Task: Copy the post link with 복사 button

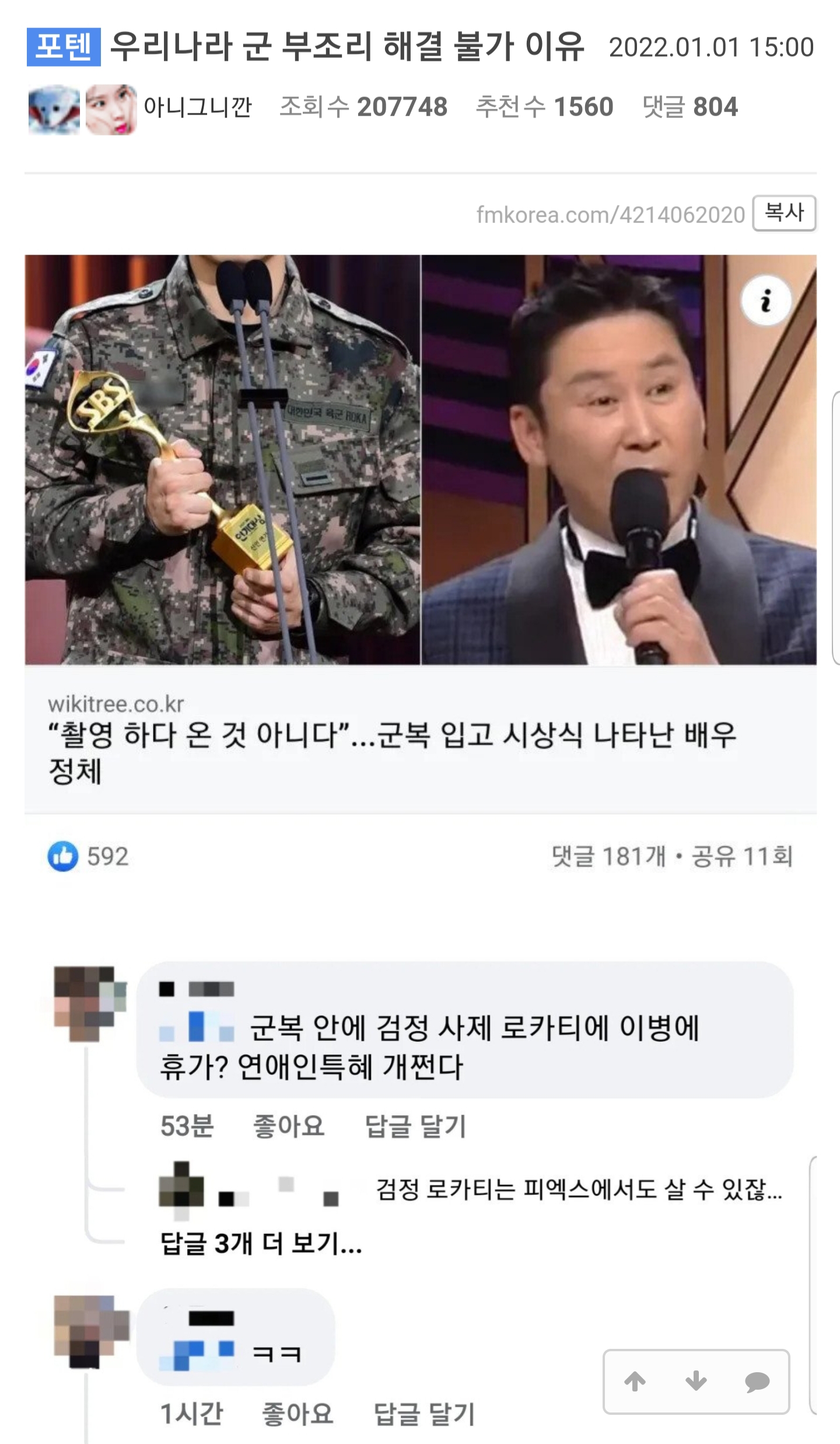Action: (x=784, y=214)
